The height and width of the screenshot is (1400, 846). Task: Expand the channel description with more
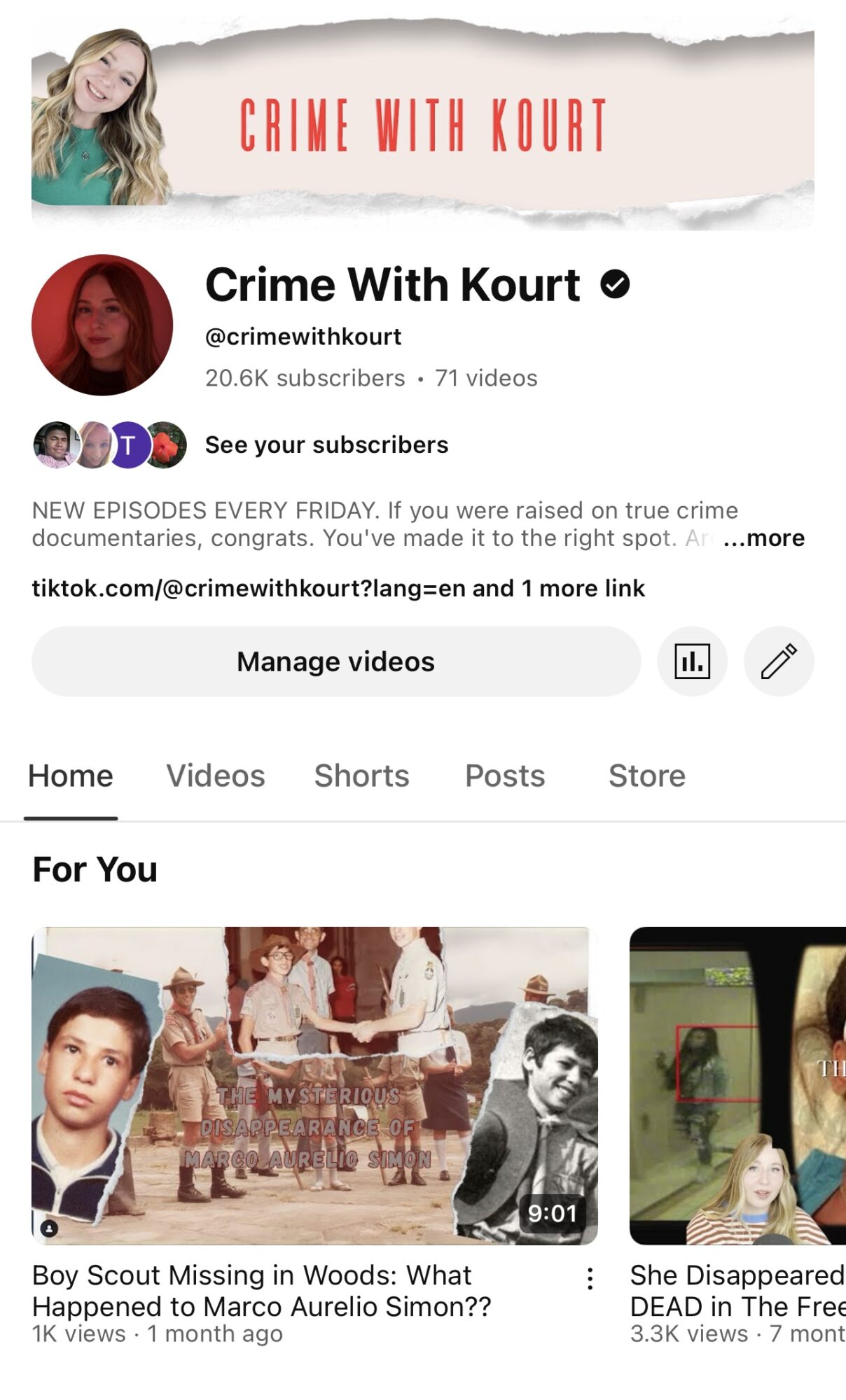click(x=764, y=538)
